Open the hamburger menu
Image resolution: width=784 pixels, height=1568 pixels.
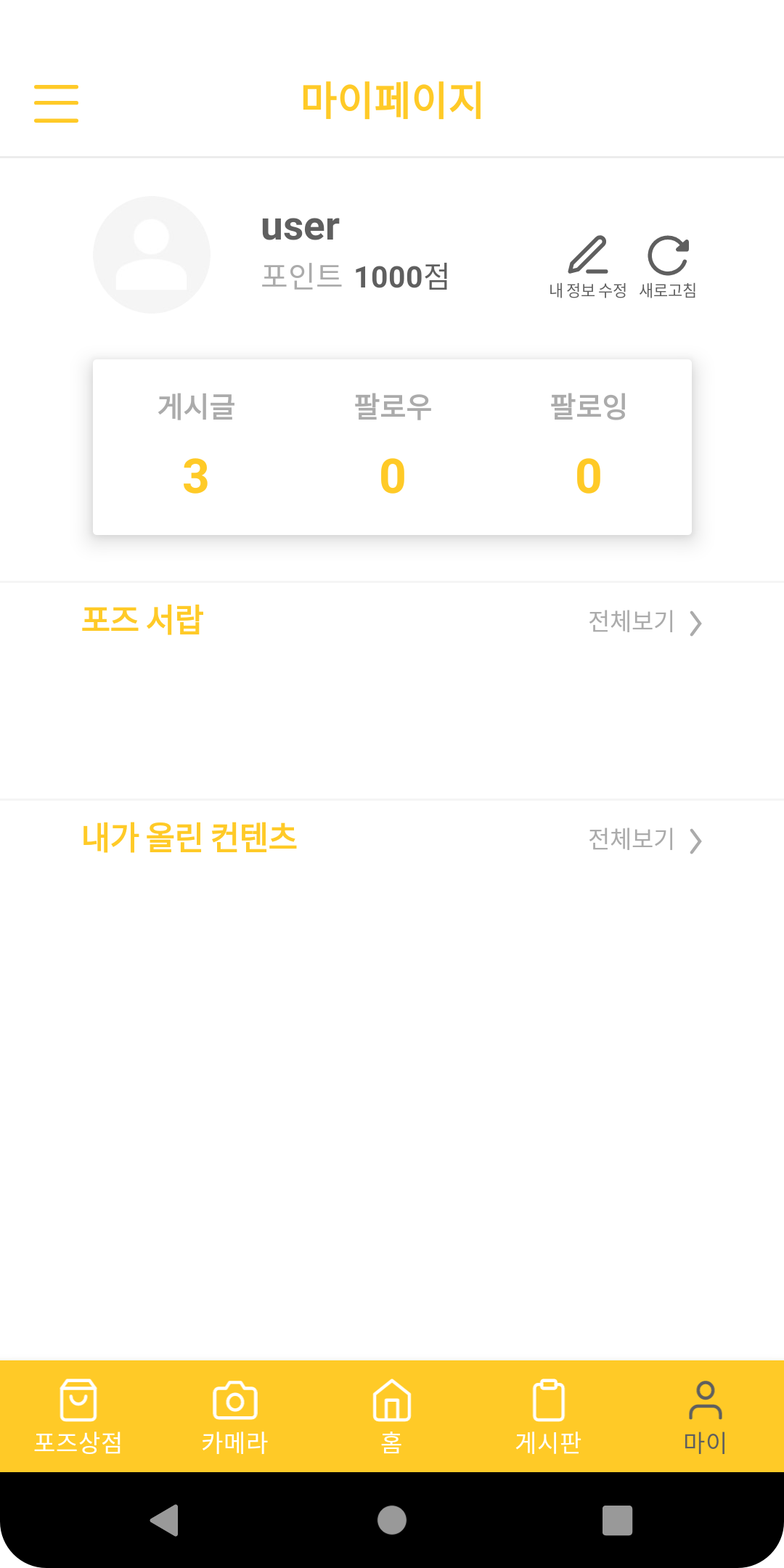57,103
